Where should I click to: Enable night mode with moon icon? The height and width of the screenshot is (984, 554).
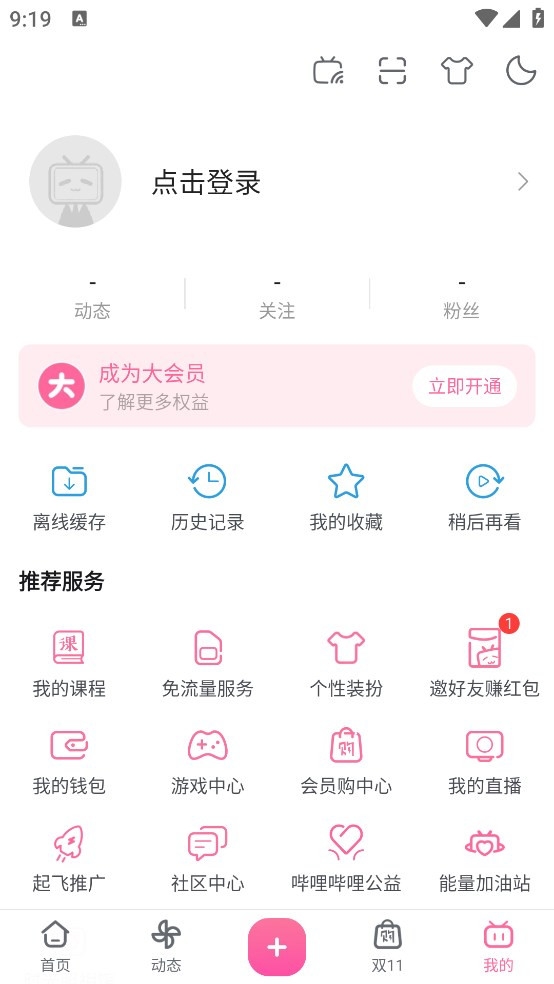(x=521, y=70)
